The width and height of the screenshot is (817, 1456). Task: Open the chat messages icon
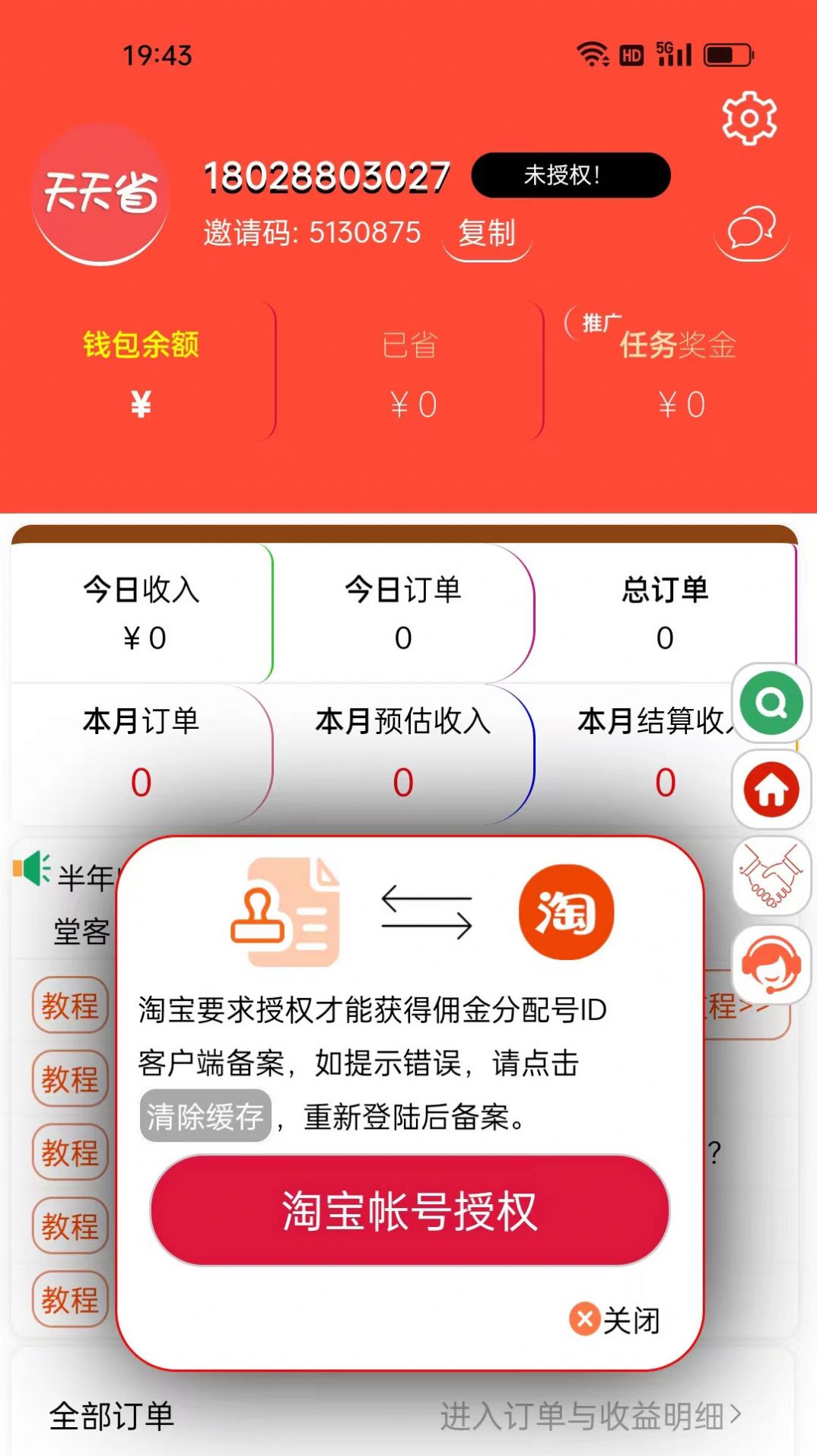(752, 231)
